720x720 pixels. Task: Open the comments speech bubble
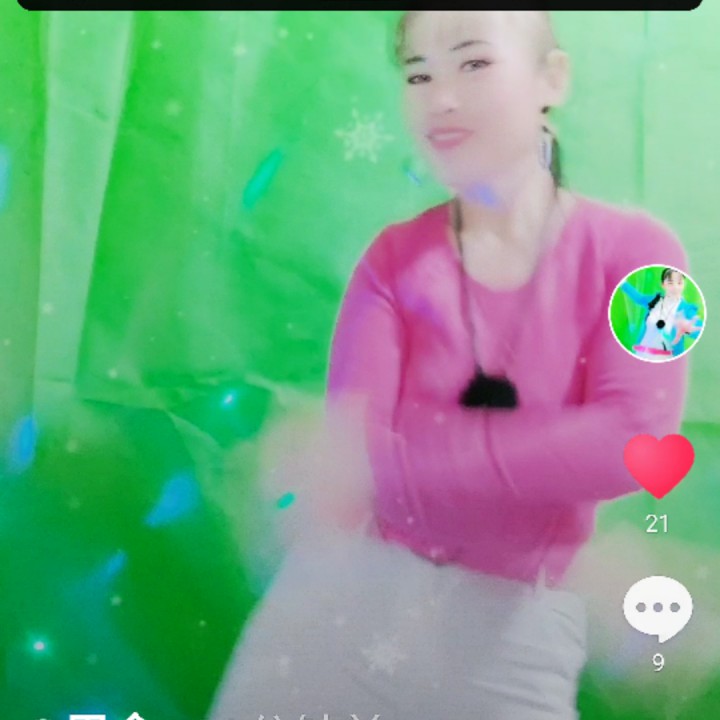pos(657,608)
